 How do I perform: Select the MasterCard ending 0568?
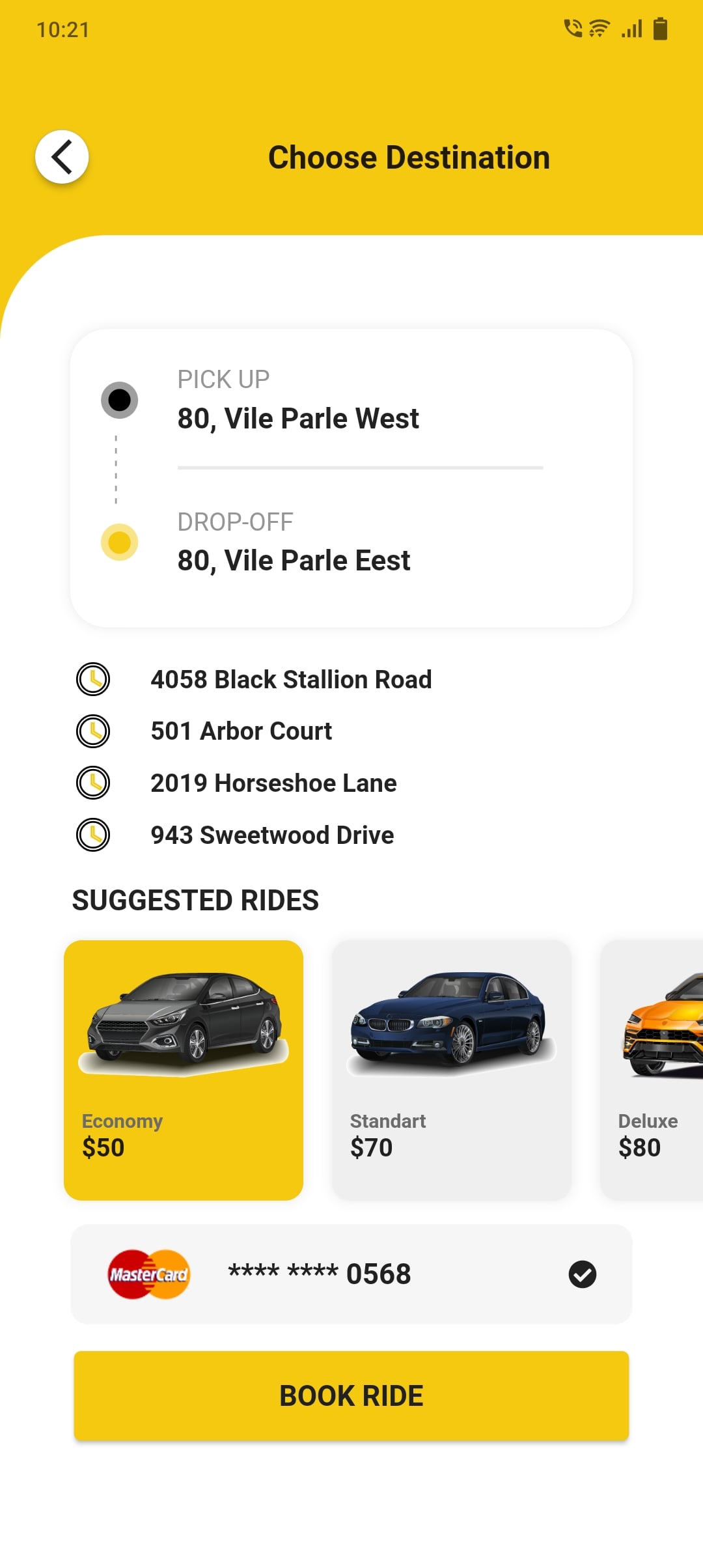pos(351,1274)
